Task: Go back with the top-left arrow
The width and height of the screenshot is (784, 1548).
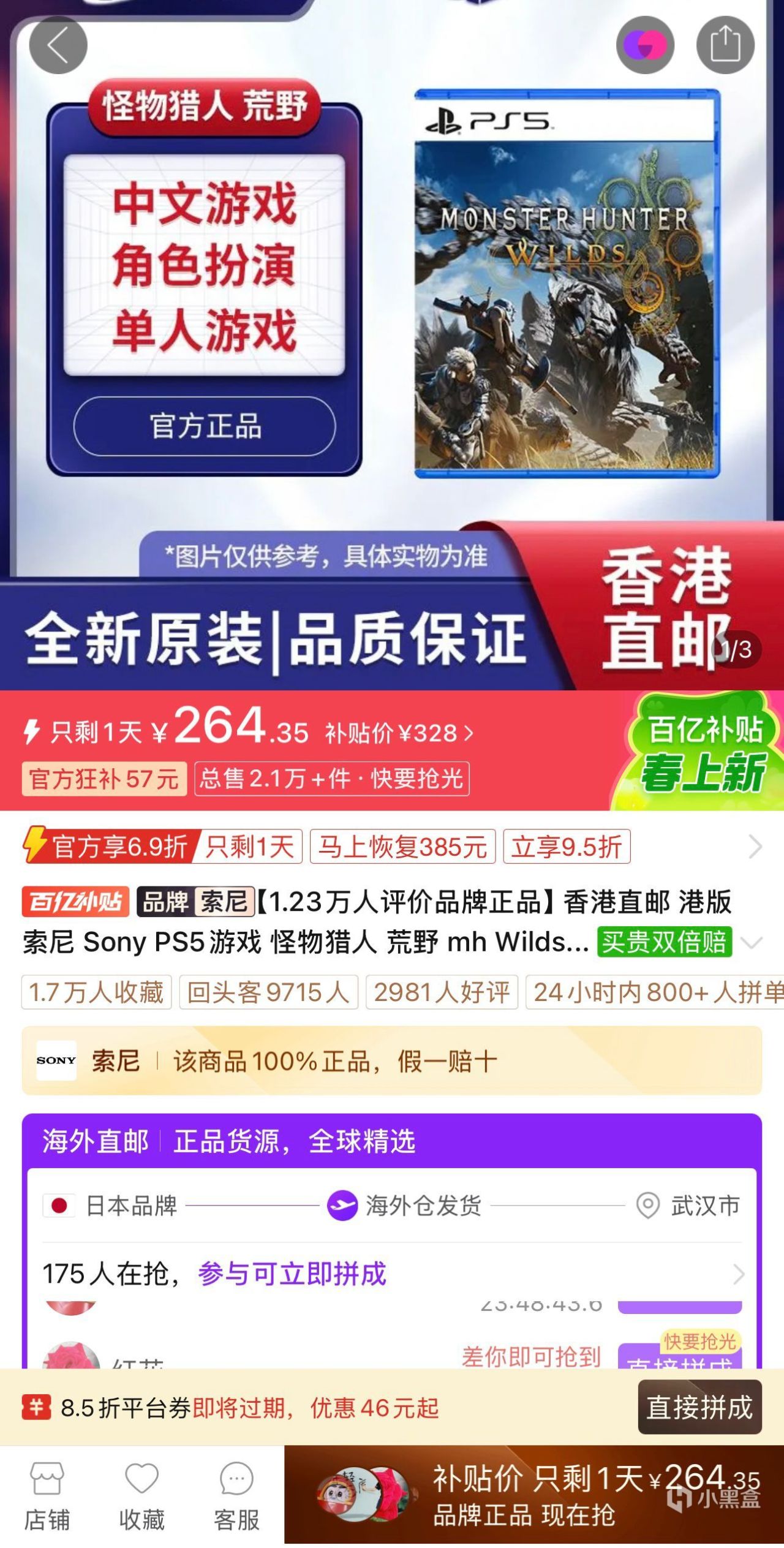Action: (x=58, y=45)
